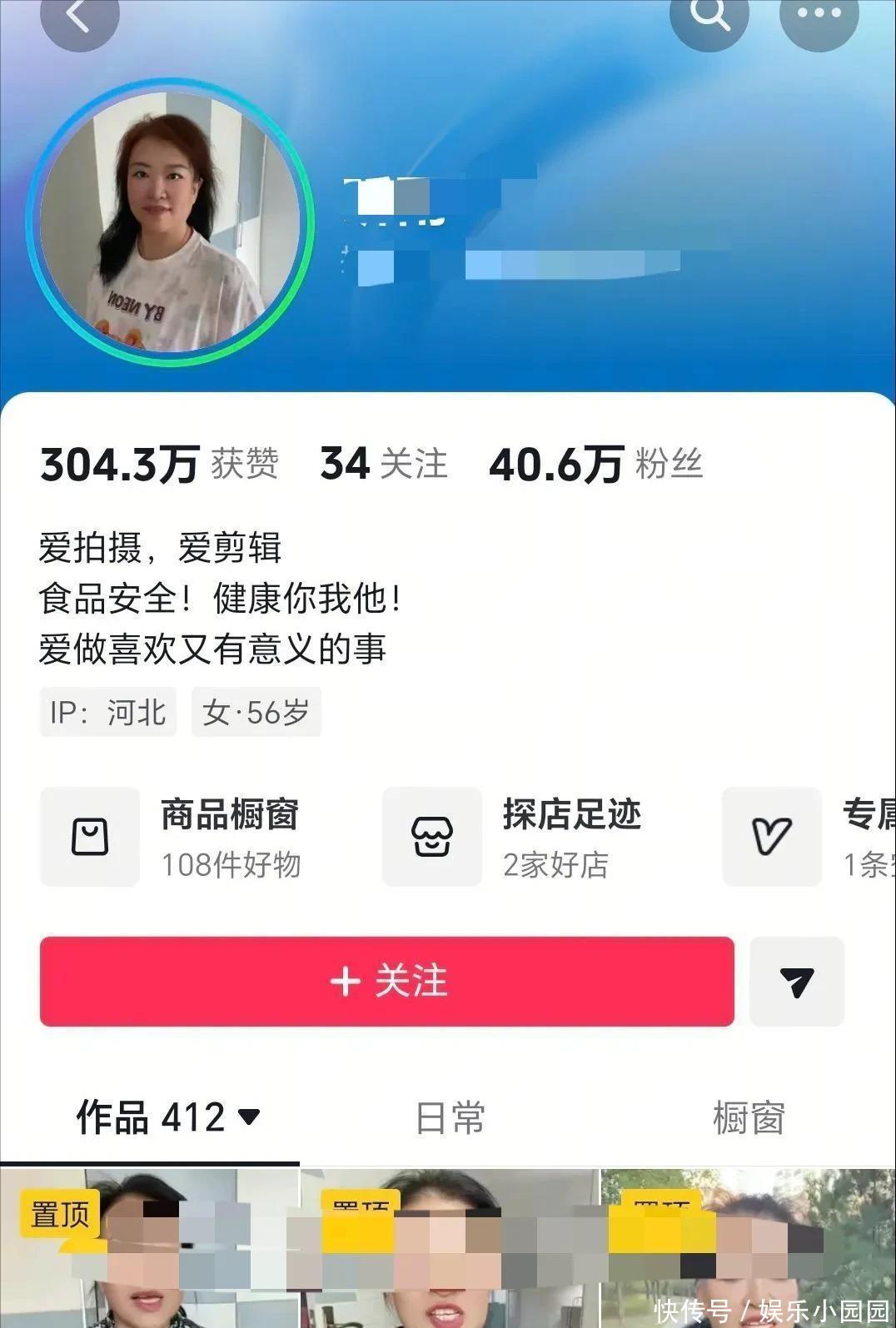Viewport: 896px width, 1328px height.
Task: Open the profile search icon
Action: click(x=709, y=15)
